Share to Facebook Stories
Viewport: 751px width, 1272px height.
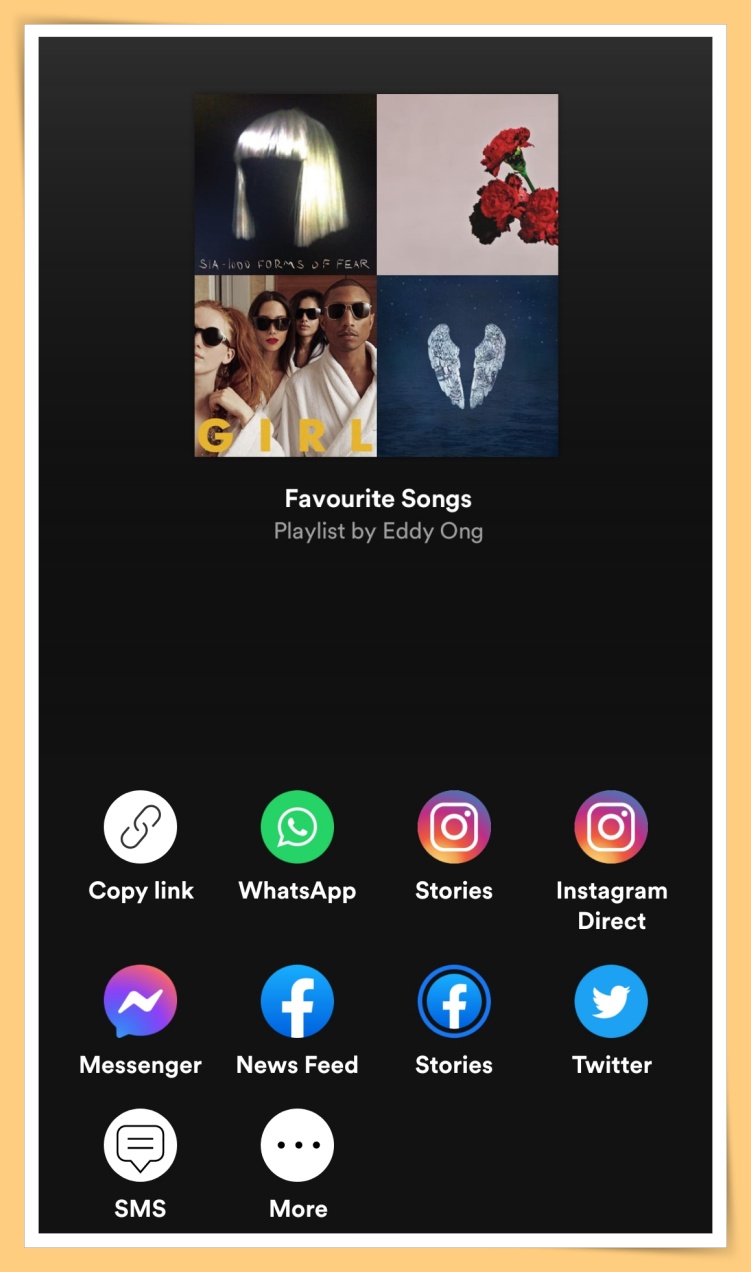454,1001
